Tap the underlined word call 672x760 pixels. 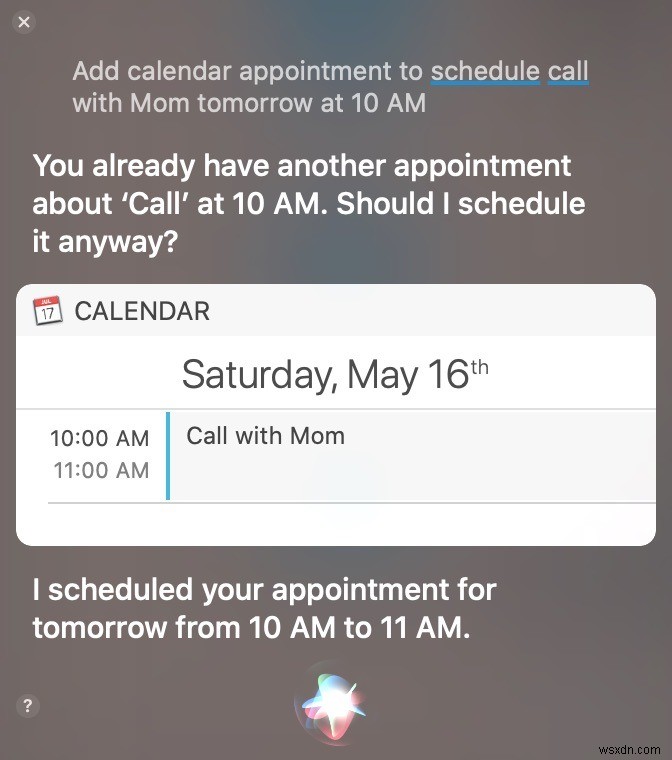tap(568, 72)
